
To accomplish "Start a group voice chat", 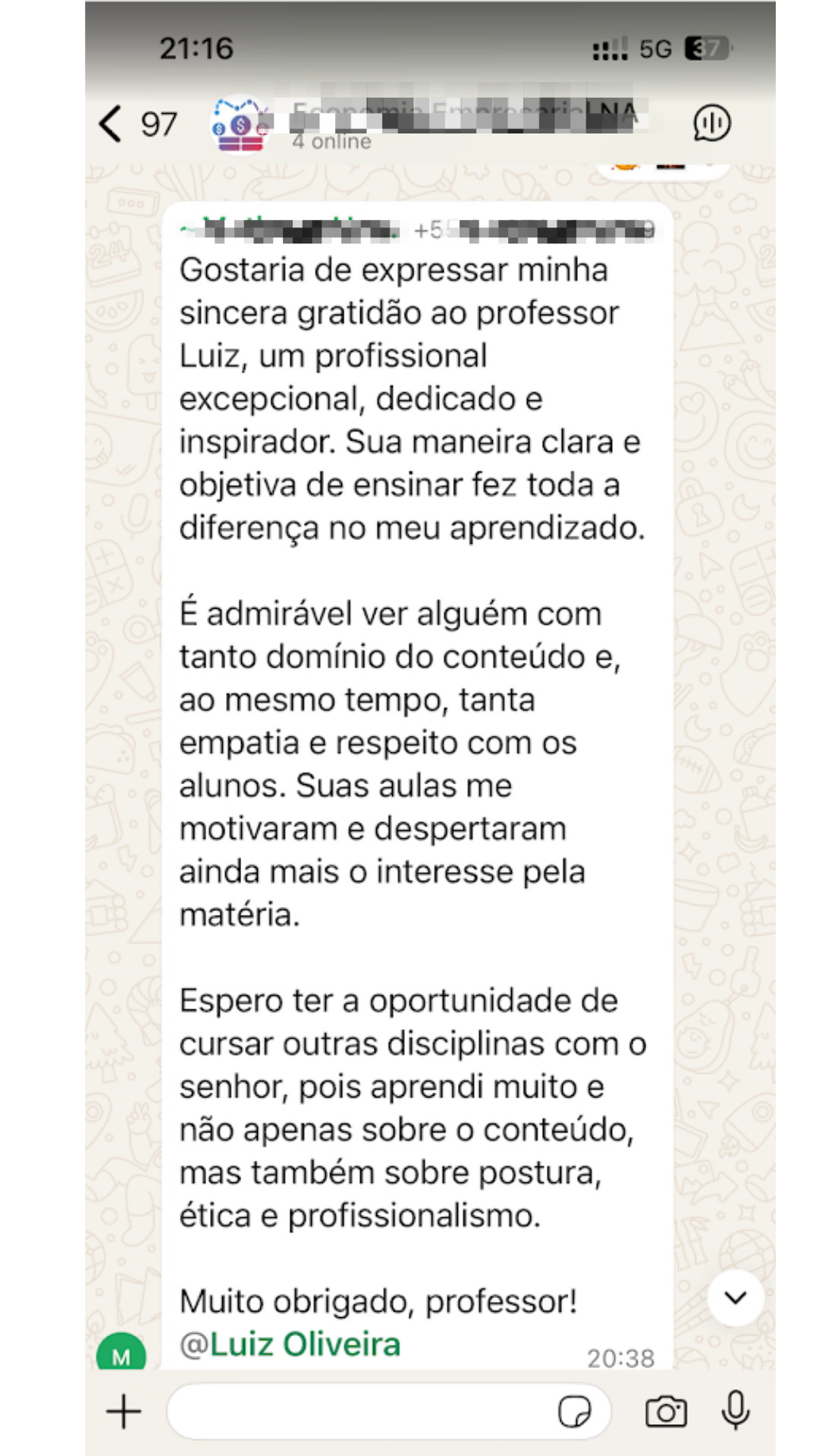I will click(x=711, y=123).
